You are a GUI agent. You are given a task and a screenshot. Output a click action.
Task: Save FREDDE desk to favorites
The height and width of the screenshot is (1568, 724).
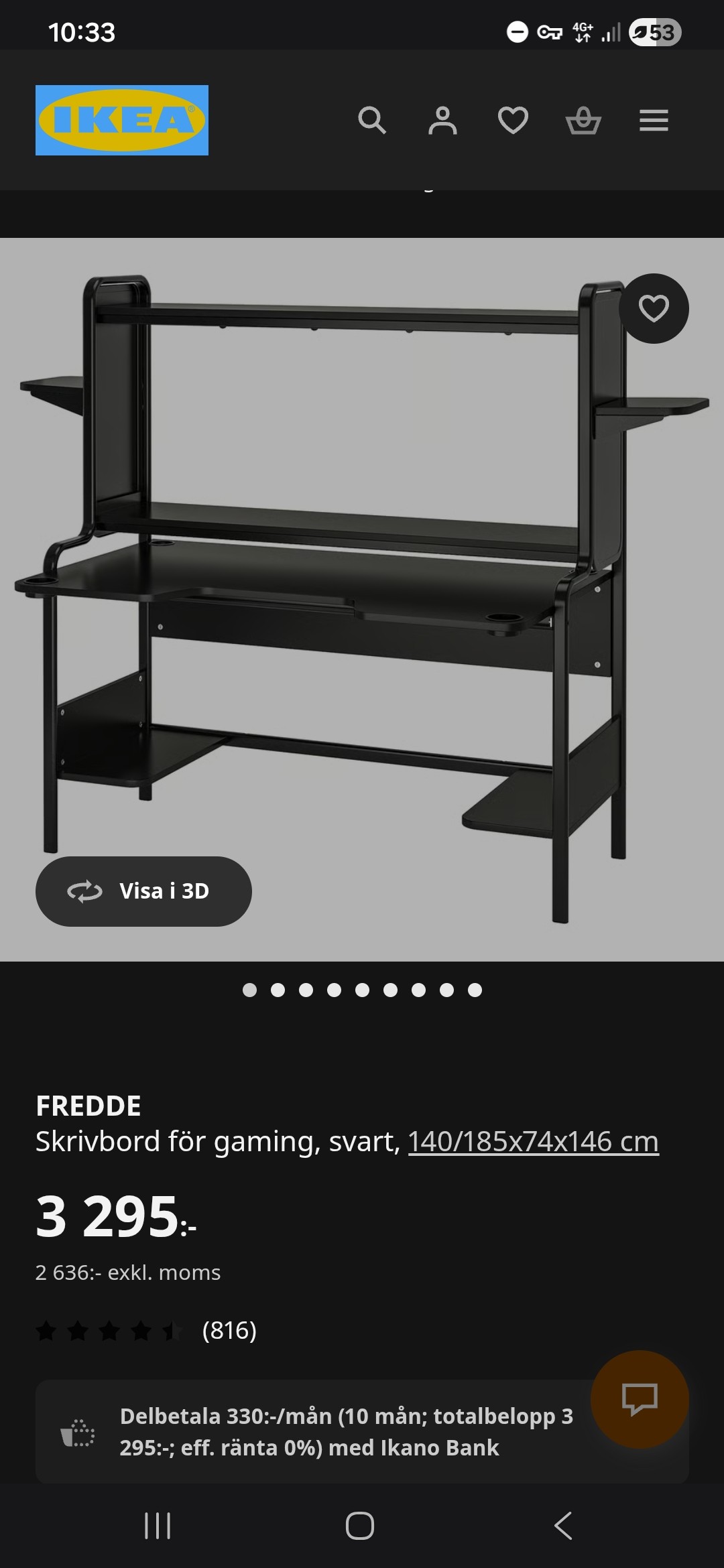654,308
